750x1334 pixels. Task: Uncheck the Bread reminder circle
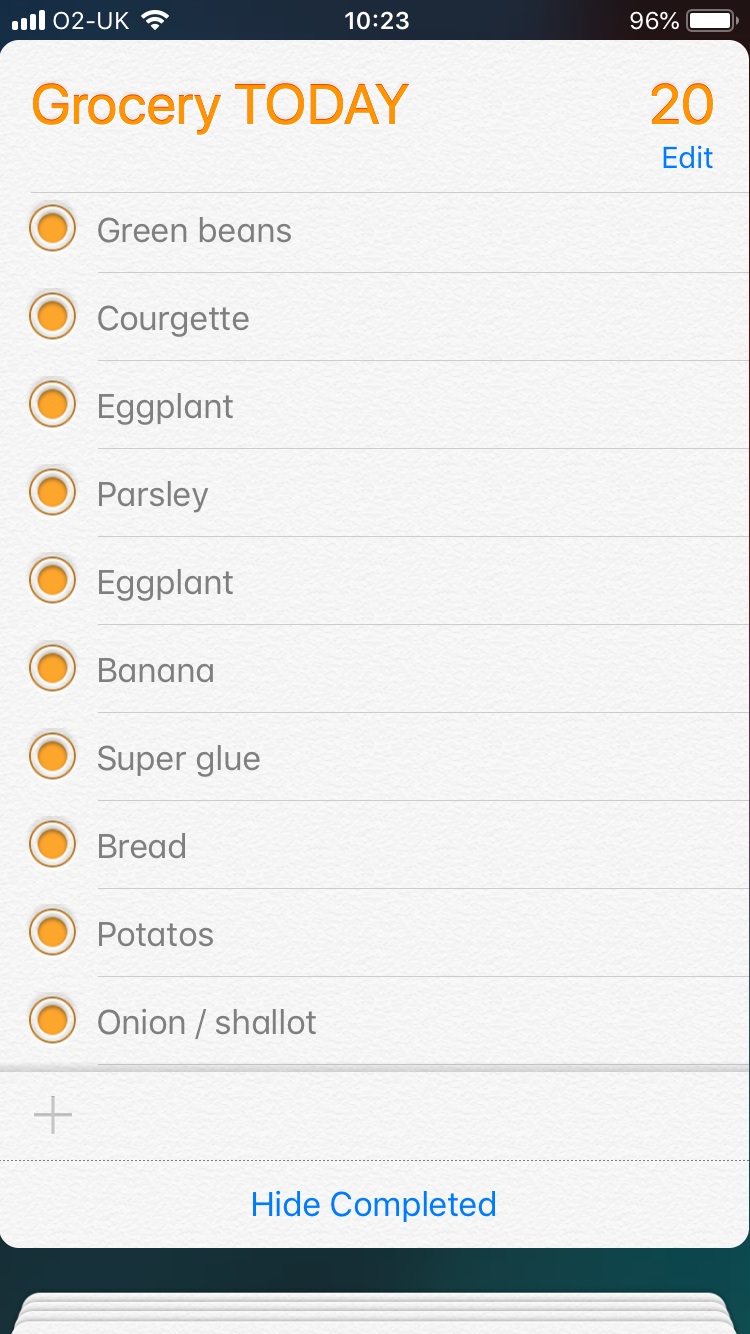pyautogui.click(x=53, y=846)
